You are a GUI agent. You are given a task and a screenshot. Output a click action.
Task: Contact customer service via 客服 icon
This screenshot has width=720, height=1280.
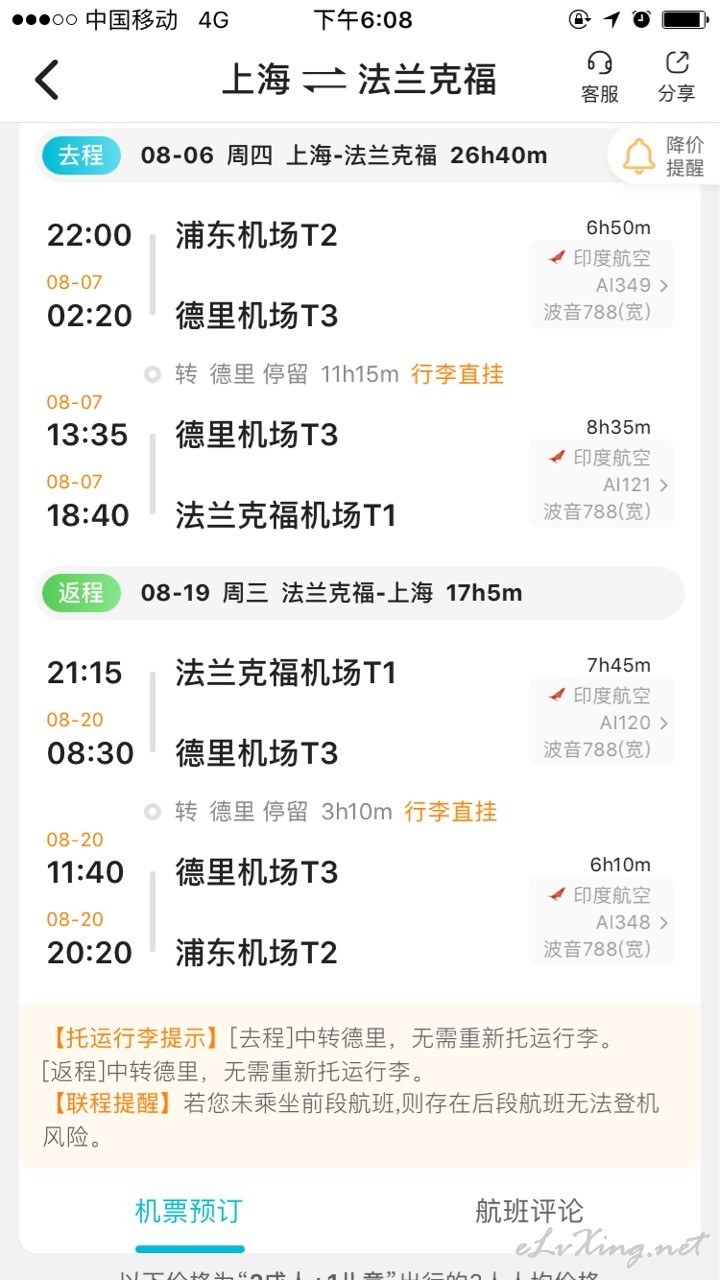click(x=600, y=78)
